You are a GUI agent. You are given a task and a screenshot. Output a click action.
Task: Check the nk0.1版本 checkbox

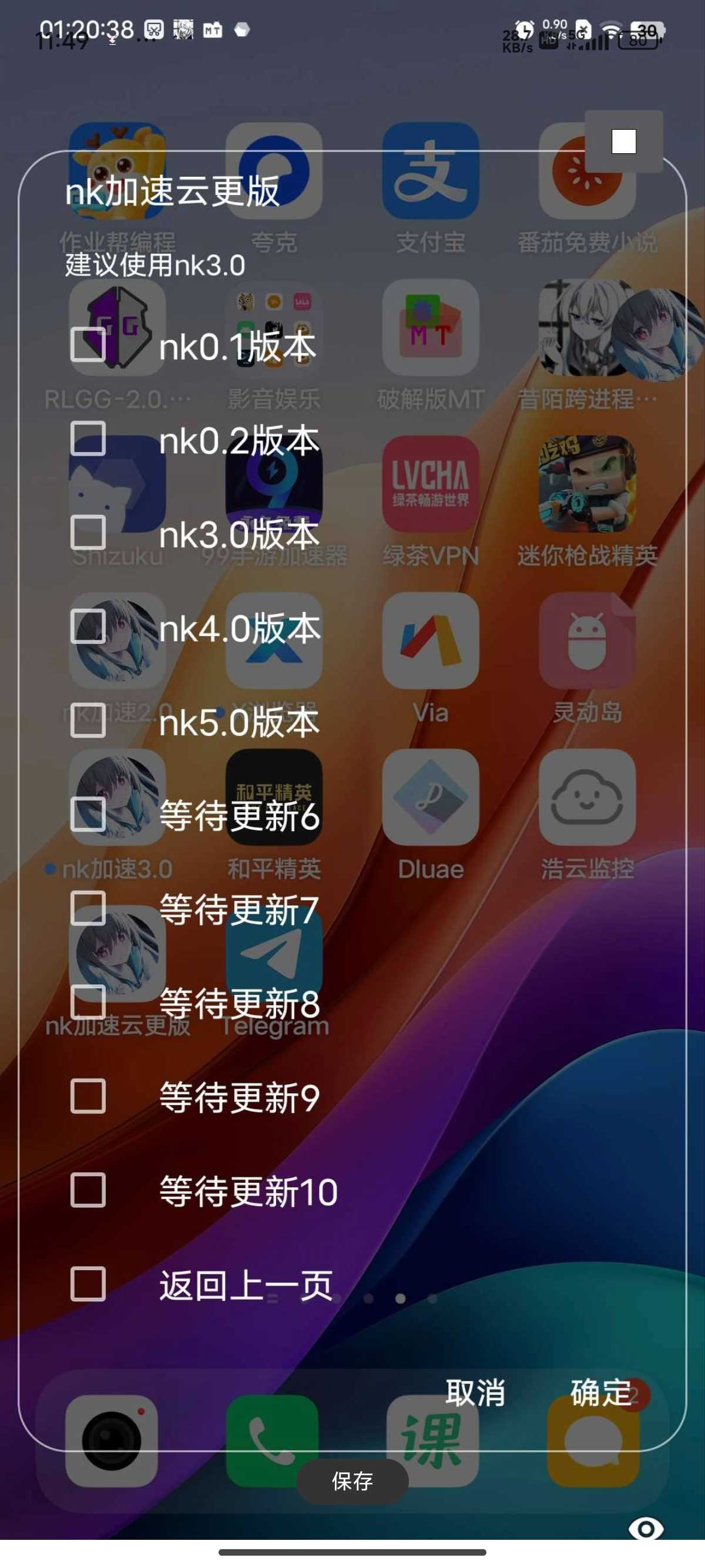point(88,345)
